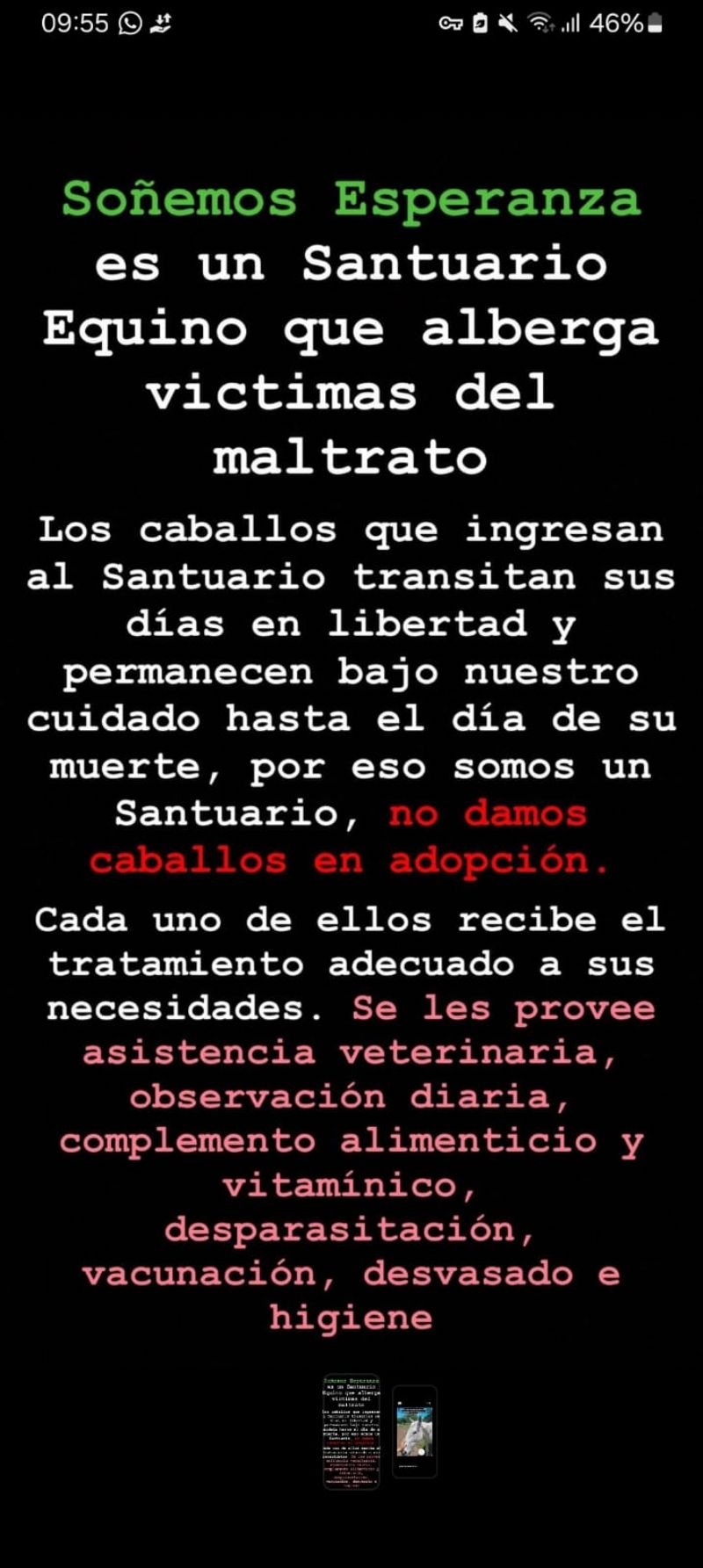This screenshot has width=703, height=1568.
Task: Select the first thumbnail with the Soñemos Esperanza text
Action: click(x=351, y=1430)
